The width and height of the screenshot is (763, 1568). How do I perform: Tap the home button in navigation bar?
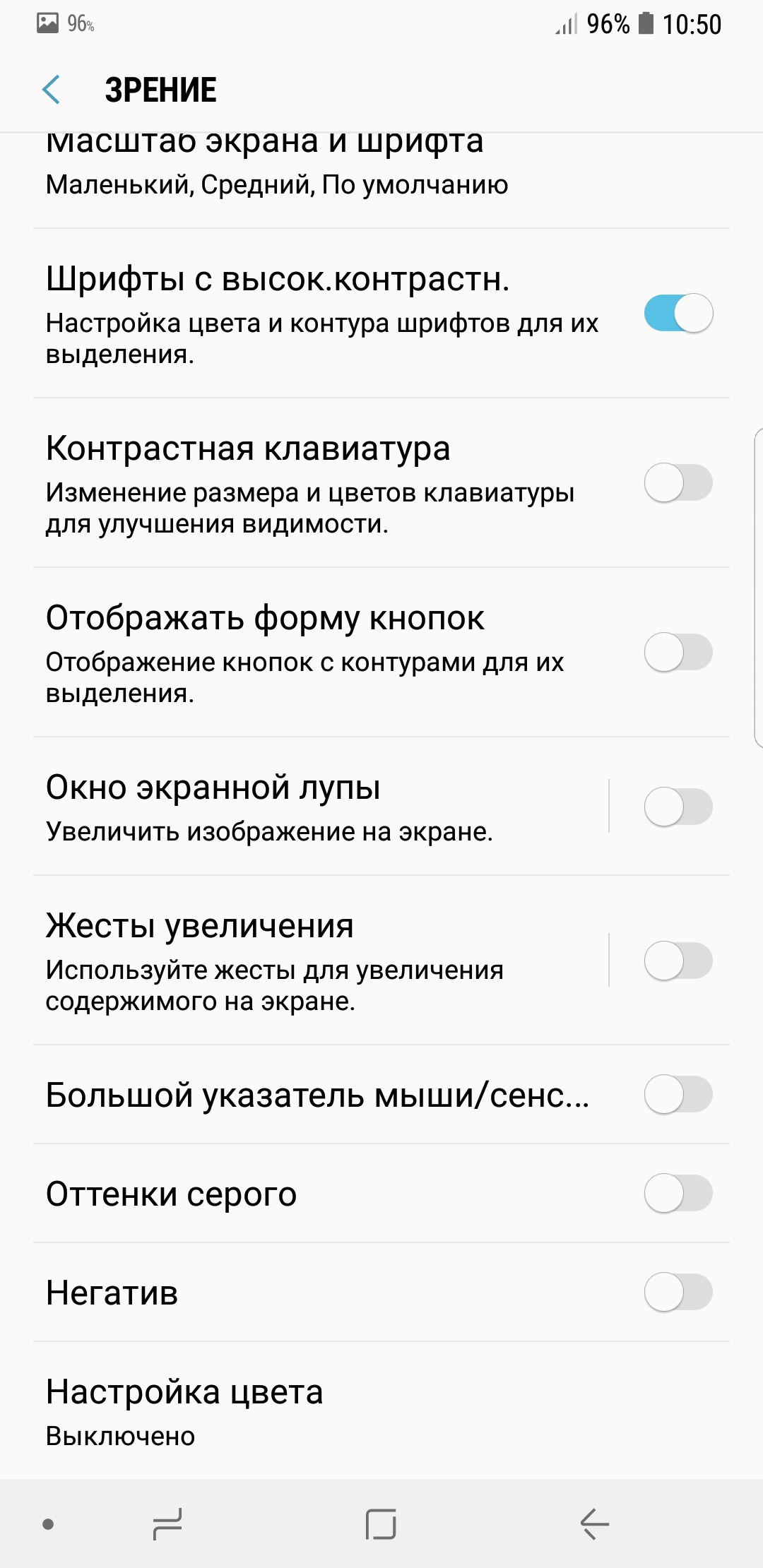381,1524
